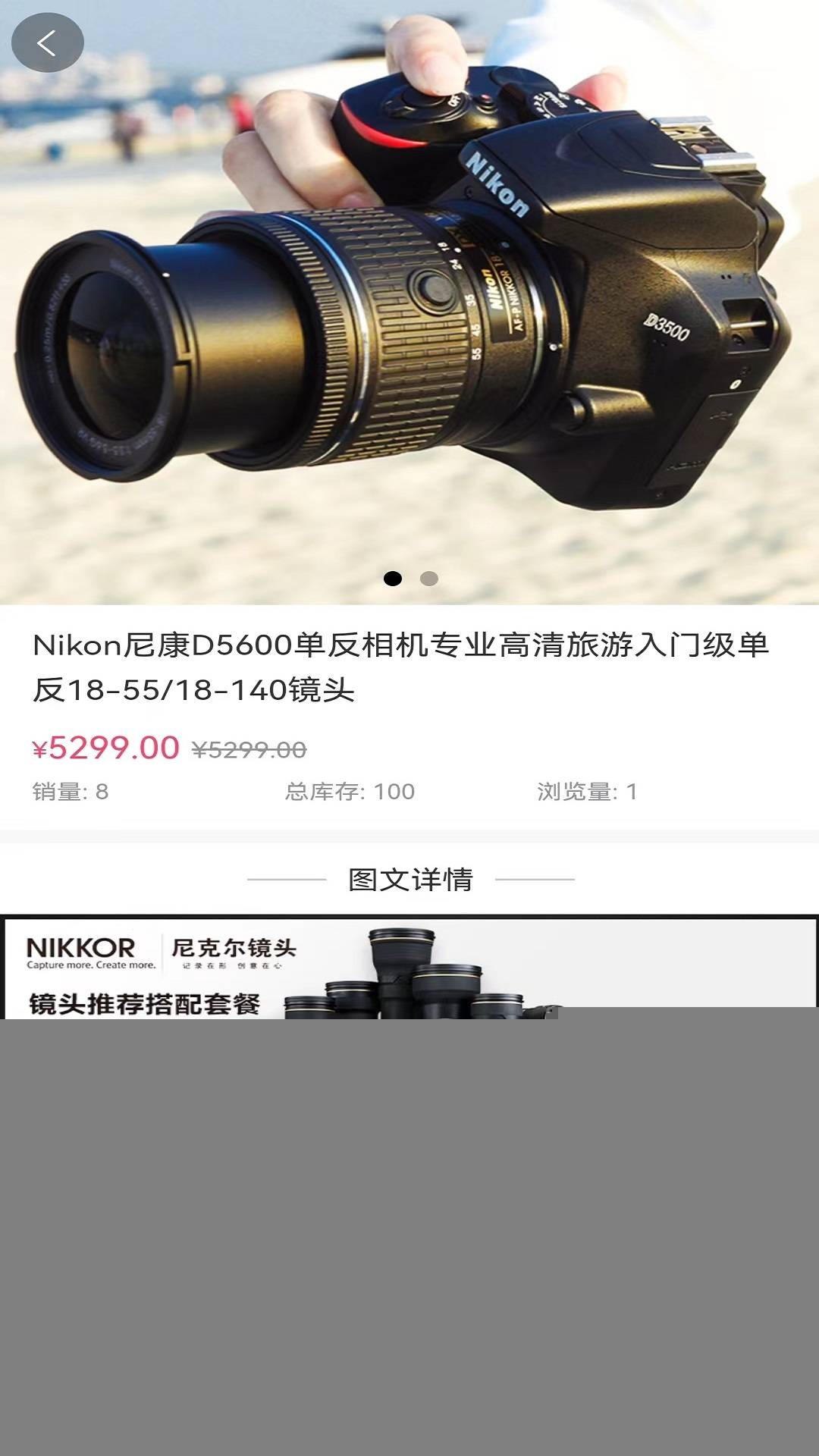This screenshot has width=819, height=1456.
Task: Select the second image carousel dot
Action: coord(429,579)
